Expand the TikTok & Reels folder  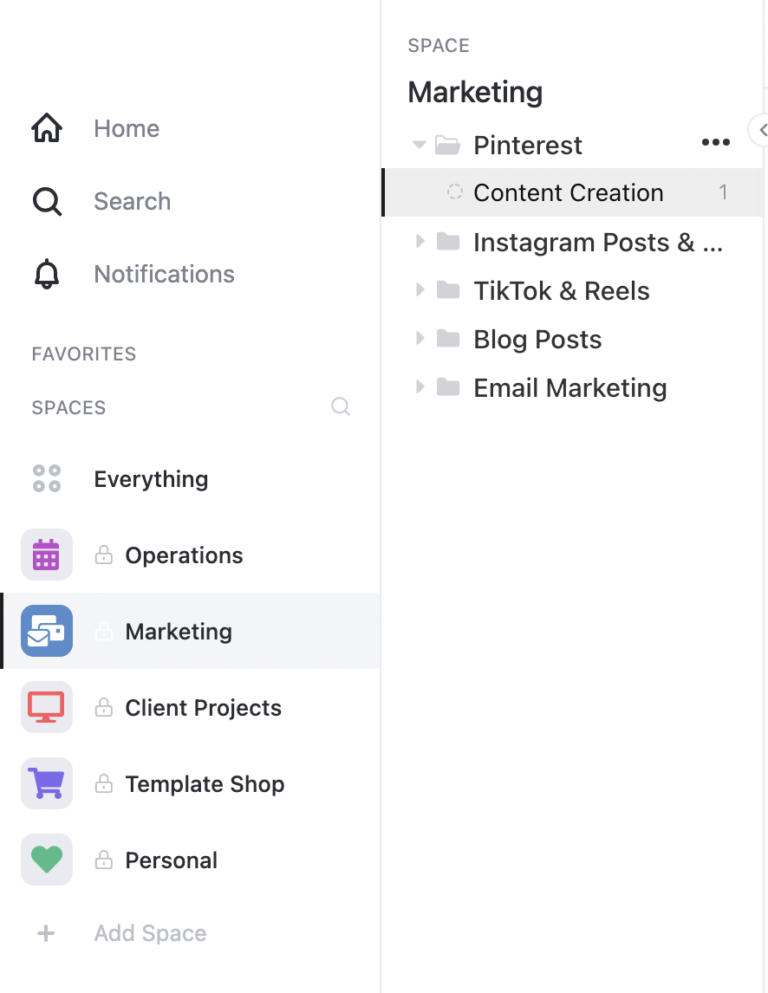click(419, 290)
